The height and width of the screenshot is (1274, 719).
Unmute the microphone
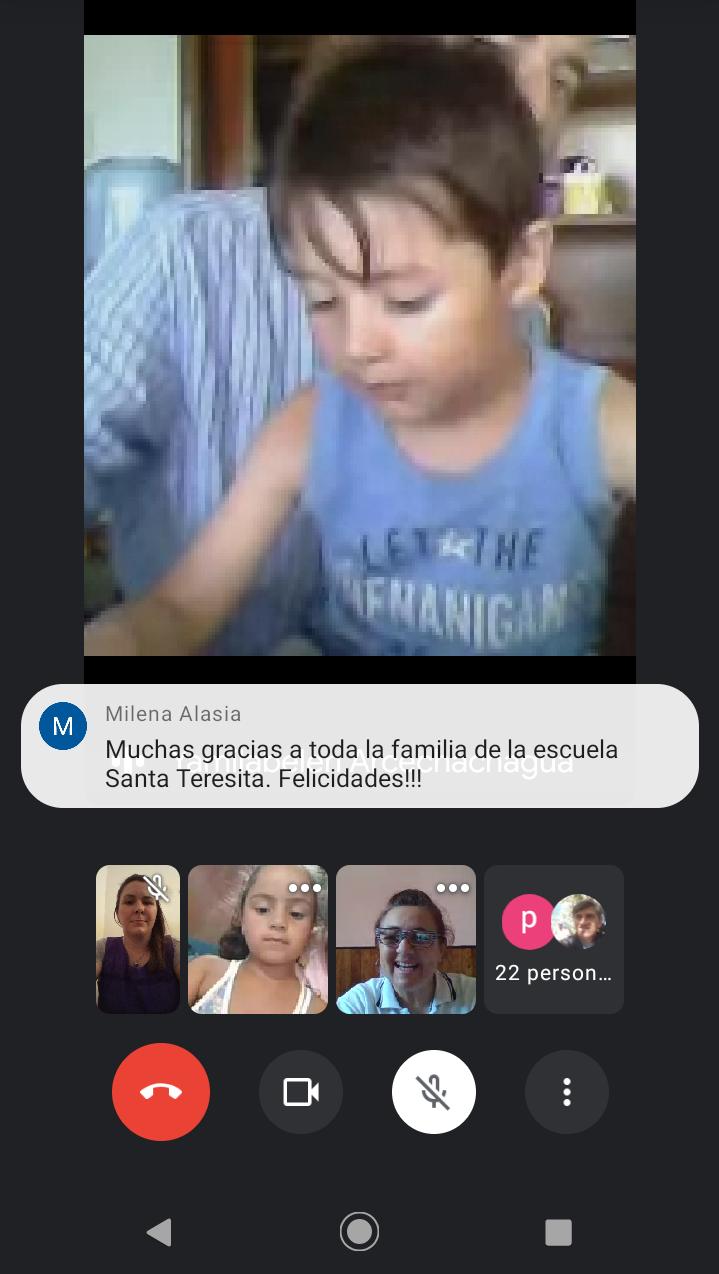coord(434,1092)
